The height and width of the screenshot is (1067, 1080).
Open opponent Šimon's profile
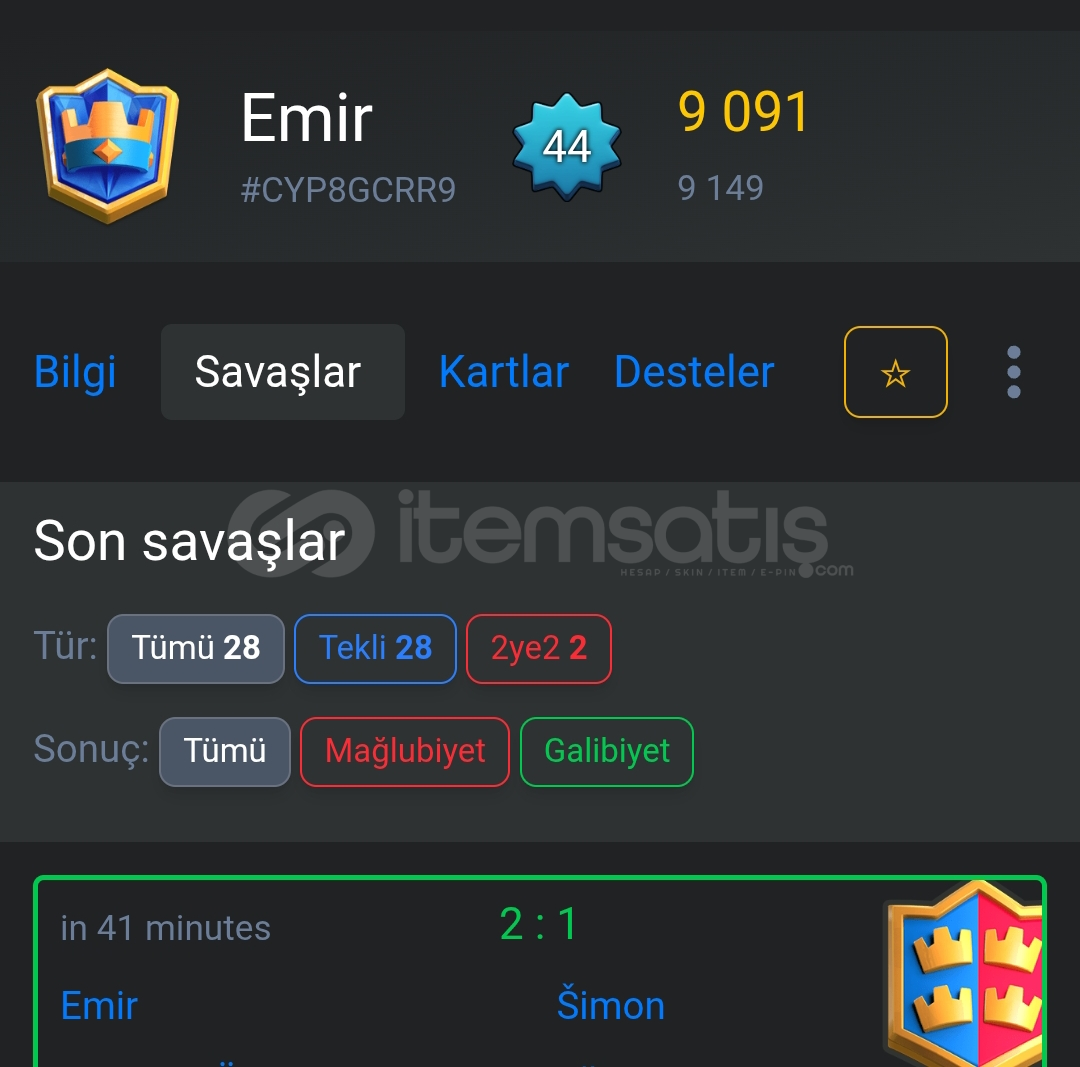[x=610, y=1005]
